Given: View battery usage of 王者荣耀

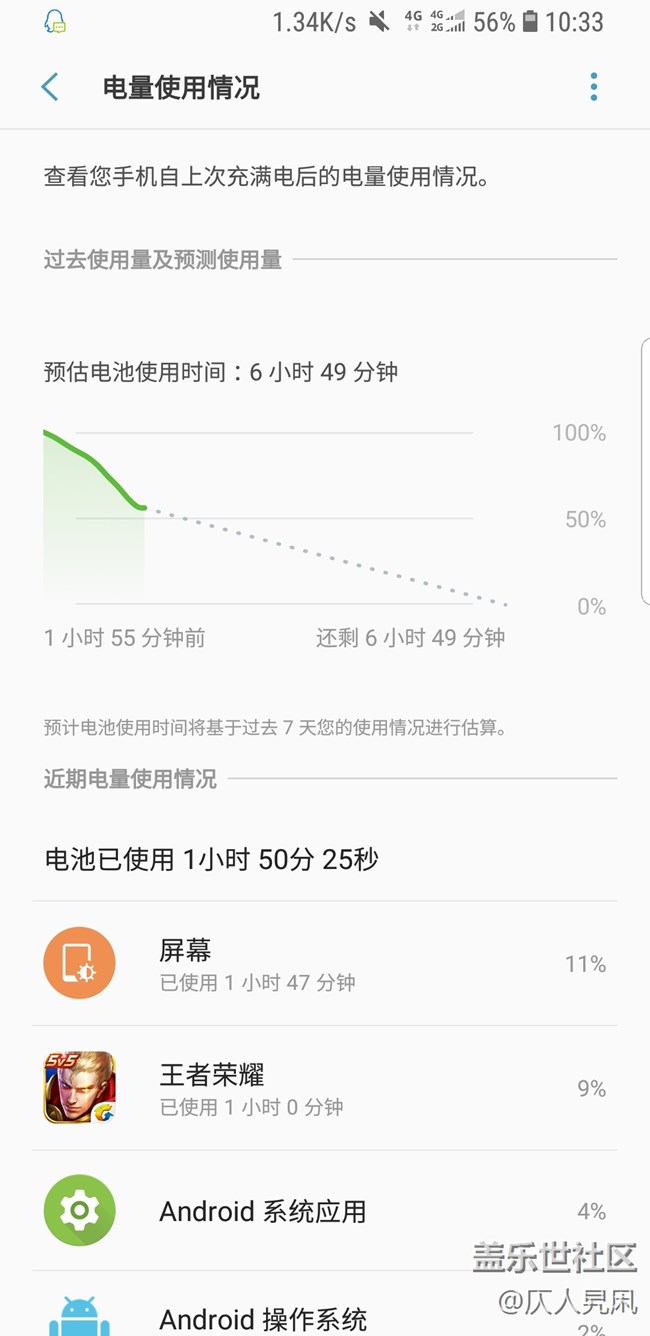Looking at the screenshot, I should point(324,1088).
